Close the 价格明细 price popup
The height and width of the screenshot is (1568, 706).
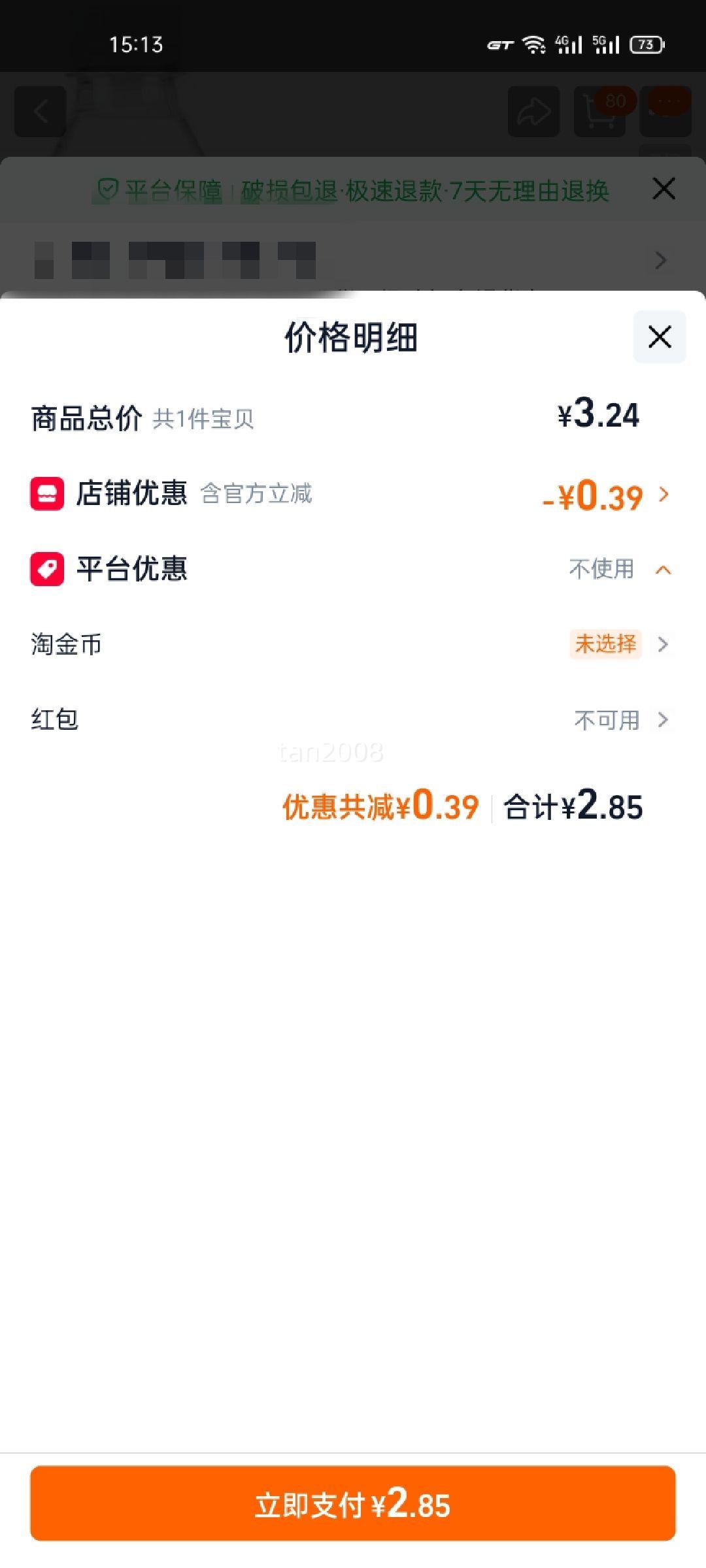(x=660, y=337)
